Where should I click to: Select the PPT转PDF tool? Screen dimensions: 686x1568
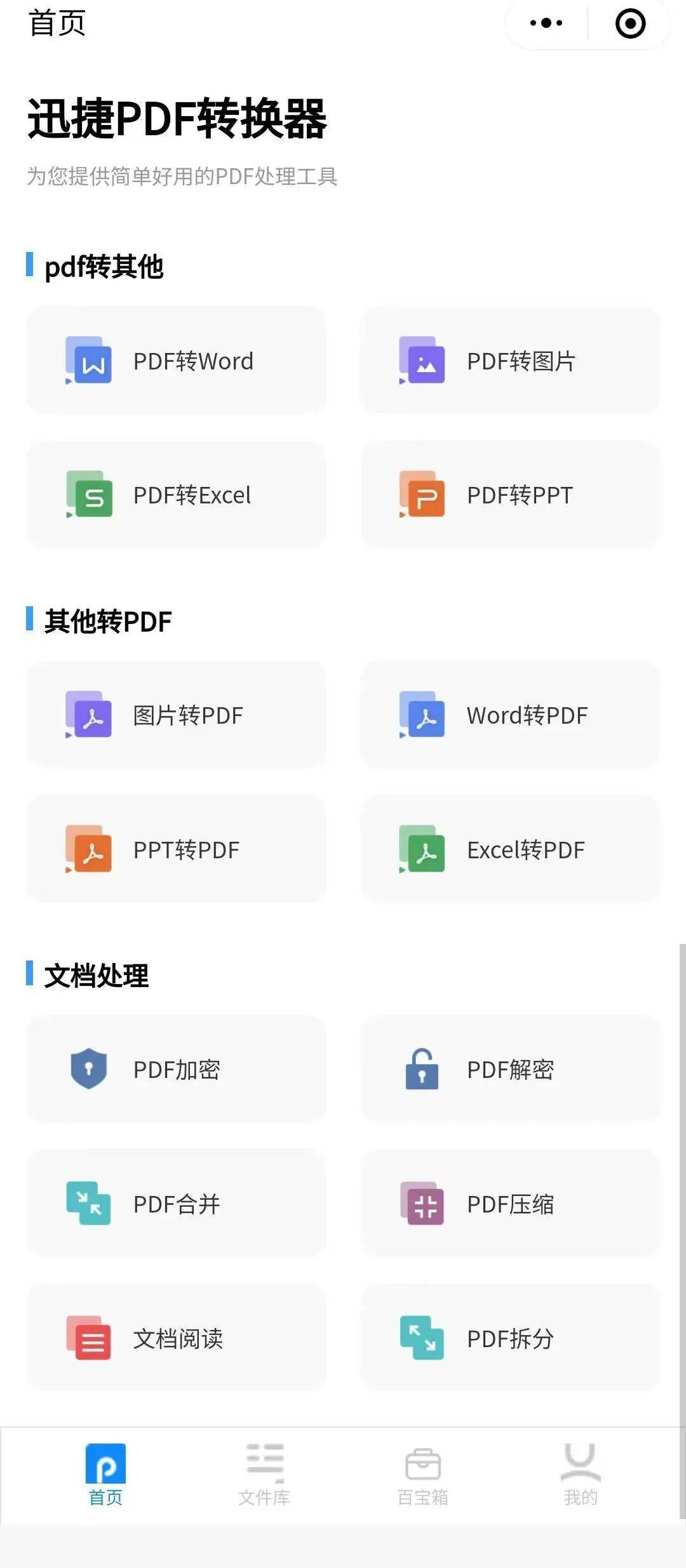tap(176, 849)
